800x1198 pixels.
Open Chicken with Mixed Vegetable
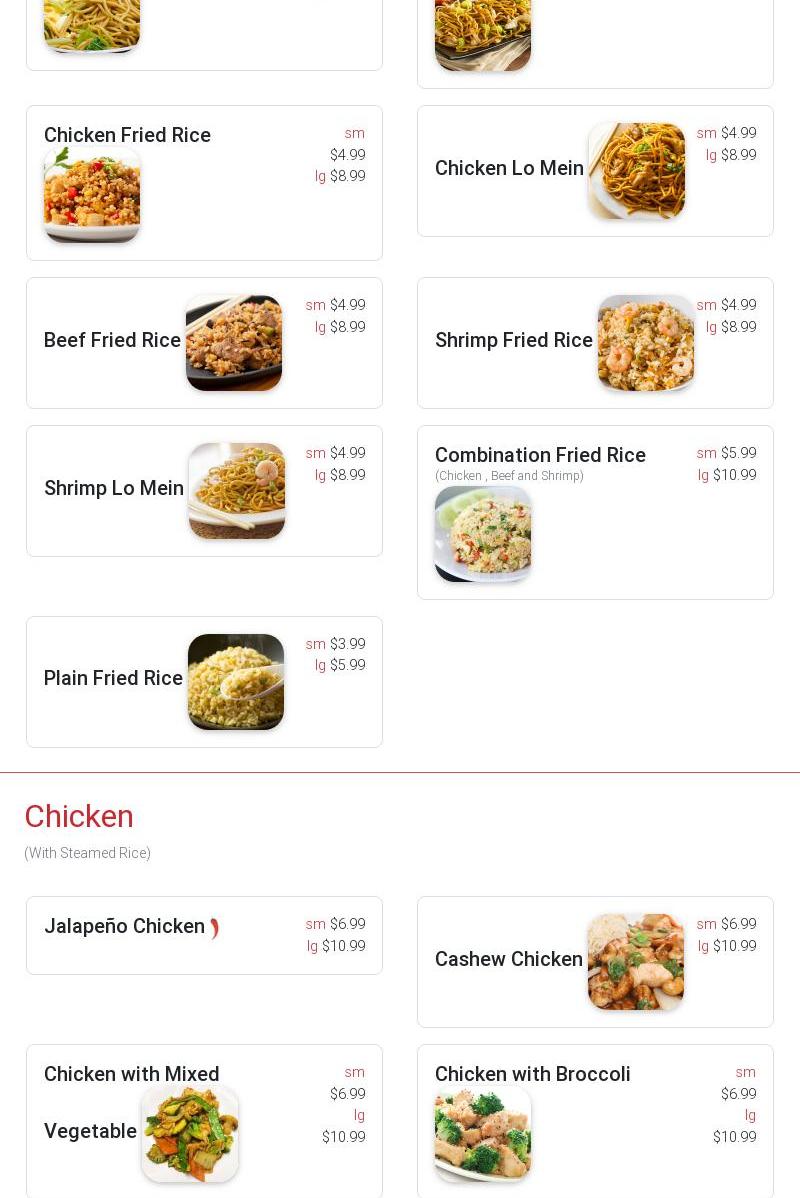point(131,1075)
